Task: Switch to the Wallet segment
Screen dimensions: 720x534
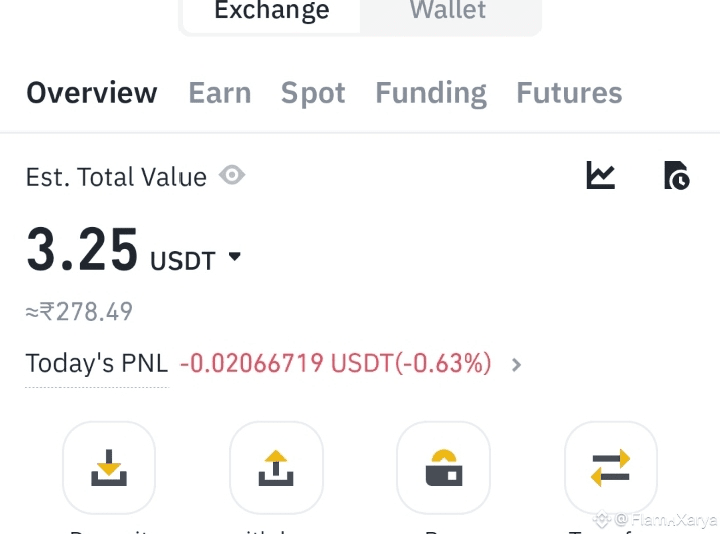Action: pyautogui.click(x=448, y=14)
